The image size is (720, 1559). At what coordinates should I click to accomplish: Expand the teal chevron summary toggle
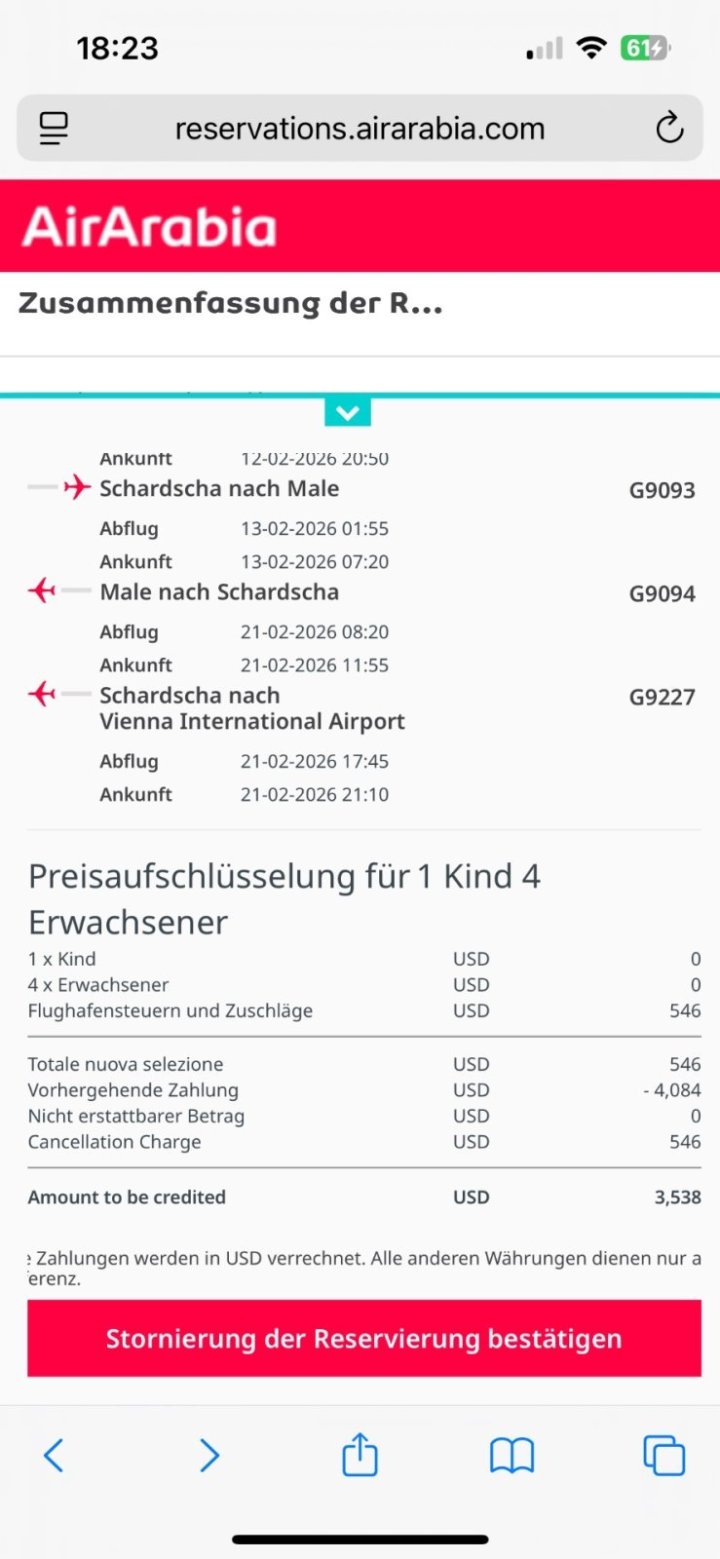pos(347,412)
